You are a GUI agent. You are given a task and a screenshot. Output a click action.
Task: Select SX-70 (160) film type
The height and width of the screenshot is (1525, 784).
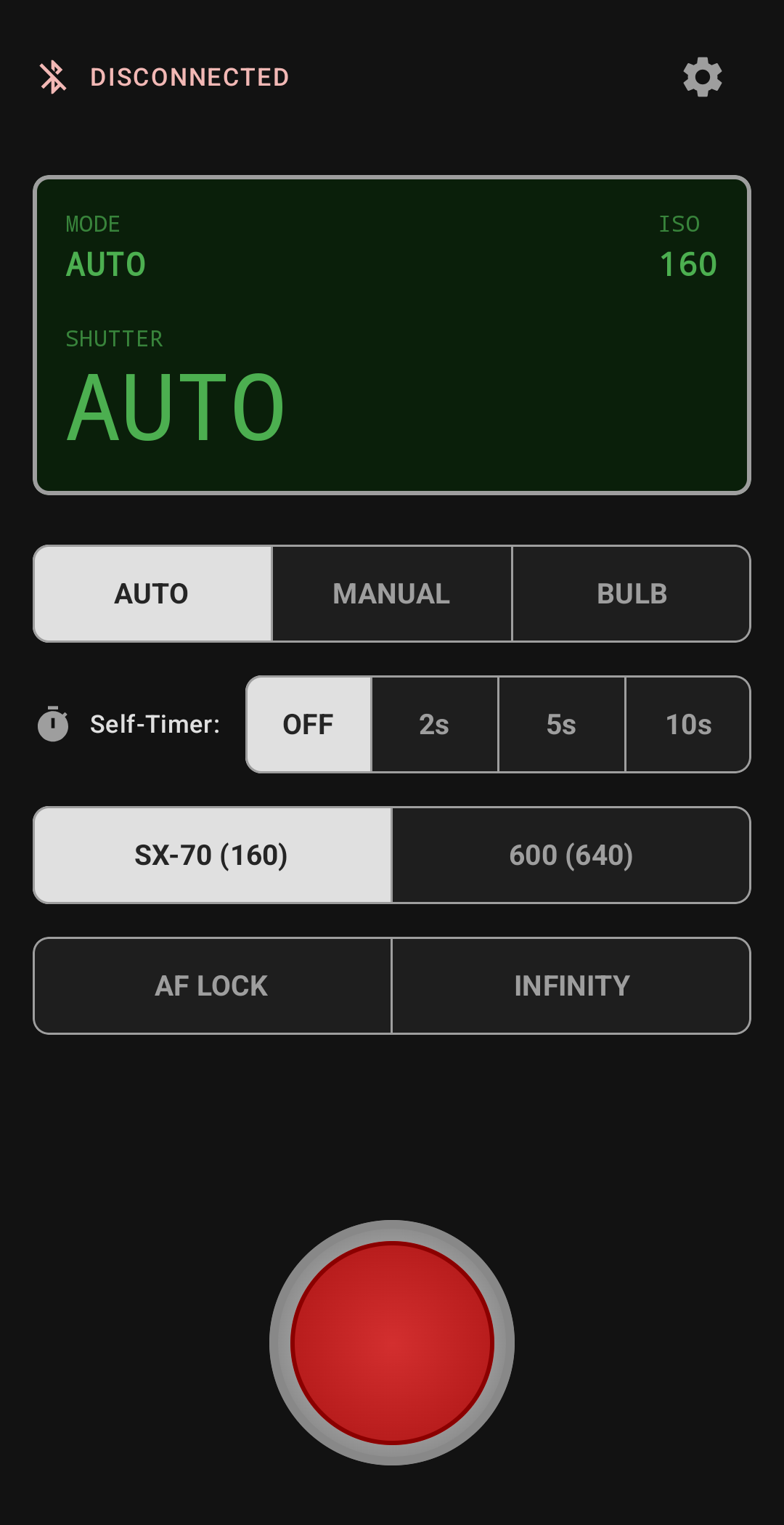212,855
